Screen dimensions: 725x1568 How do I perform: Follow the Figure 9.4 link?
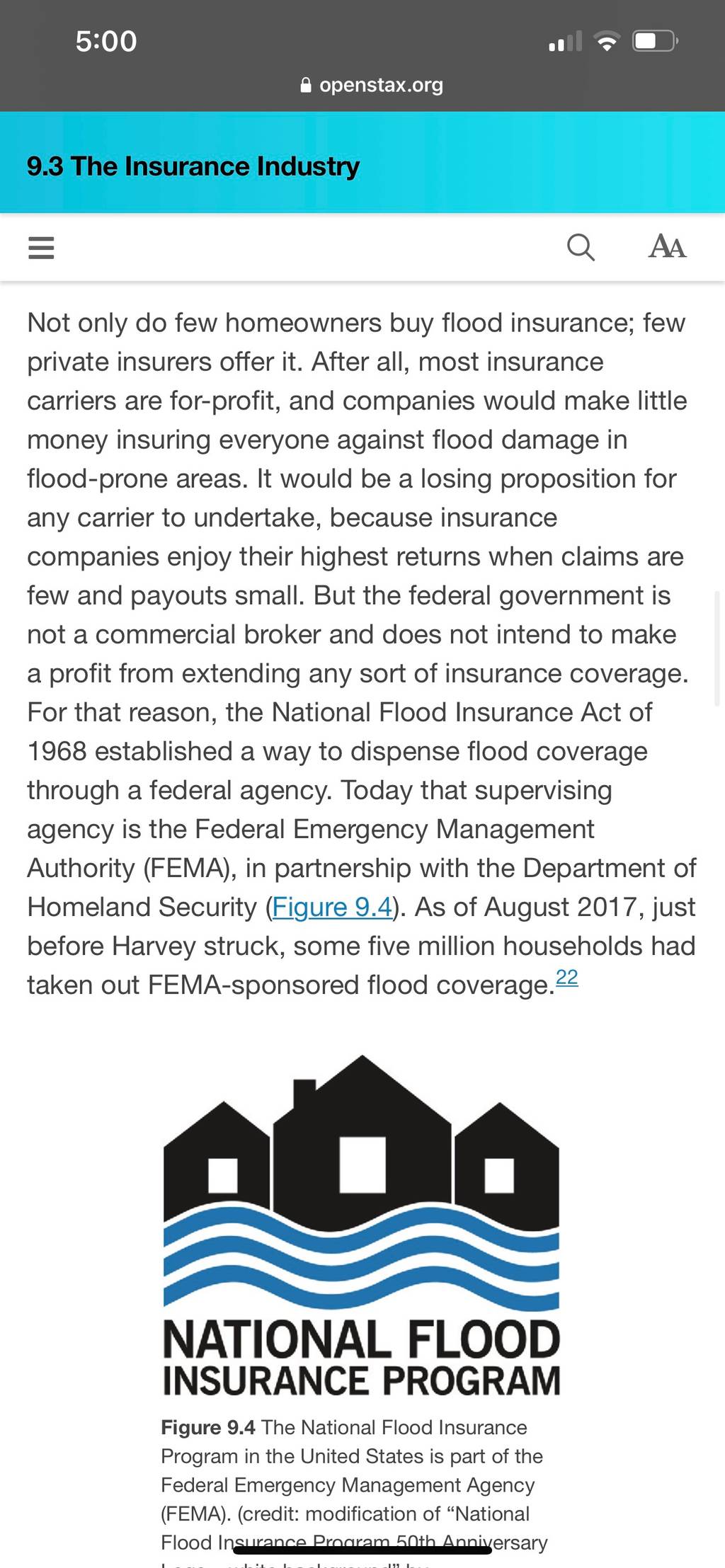[x=332, y=907]
